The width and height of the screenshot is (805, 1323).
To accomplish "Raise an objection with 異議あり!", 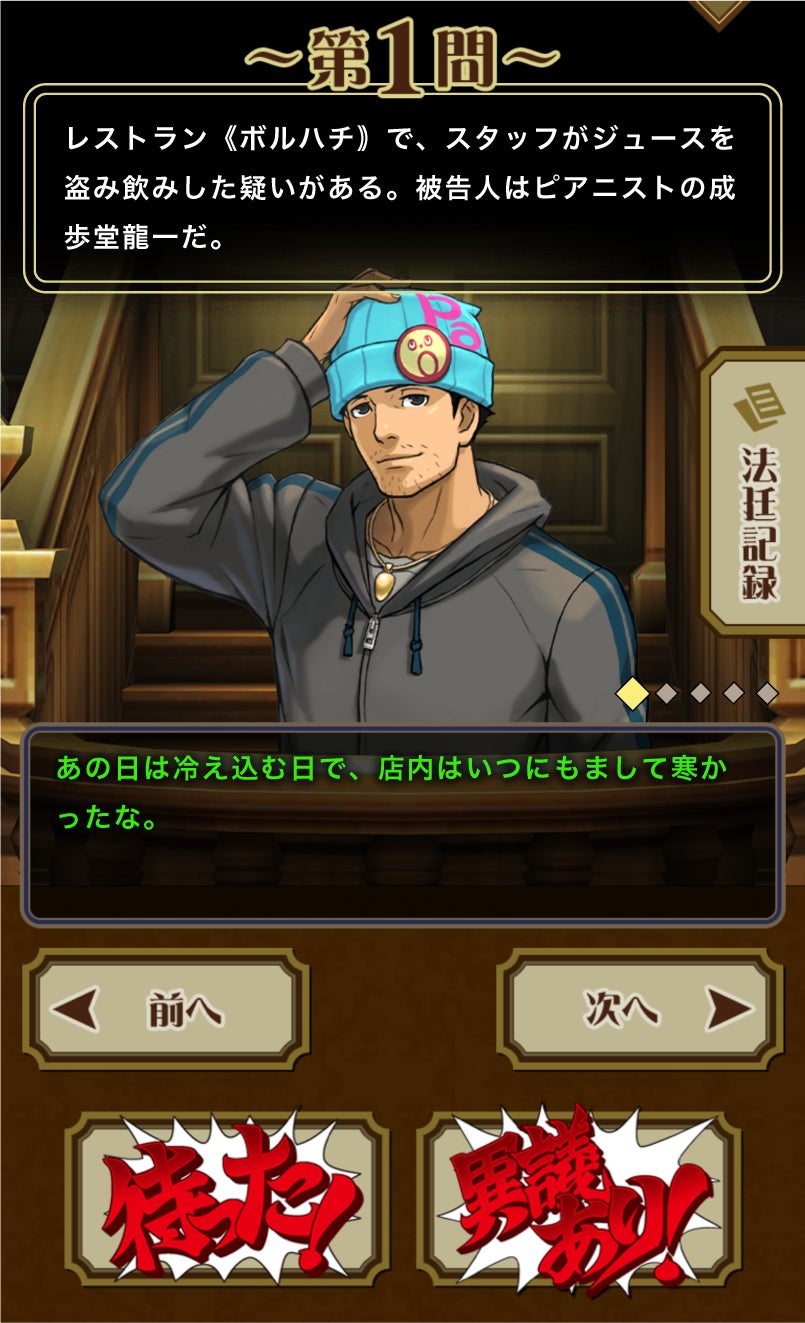I will (x=580, y=1200).
